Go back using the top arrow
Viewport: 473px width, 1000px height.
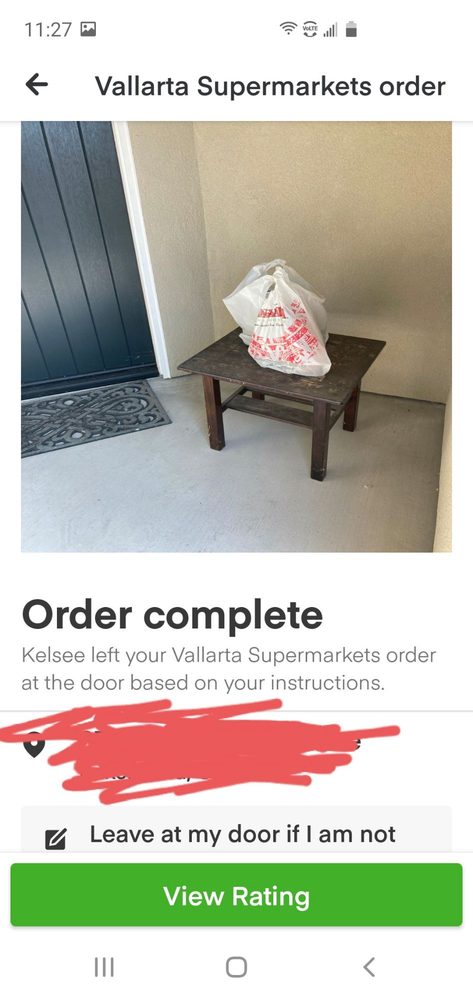[x=36, y=84]
